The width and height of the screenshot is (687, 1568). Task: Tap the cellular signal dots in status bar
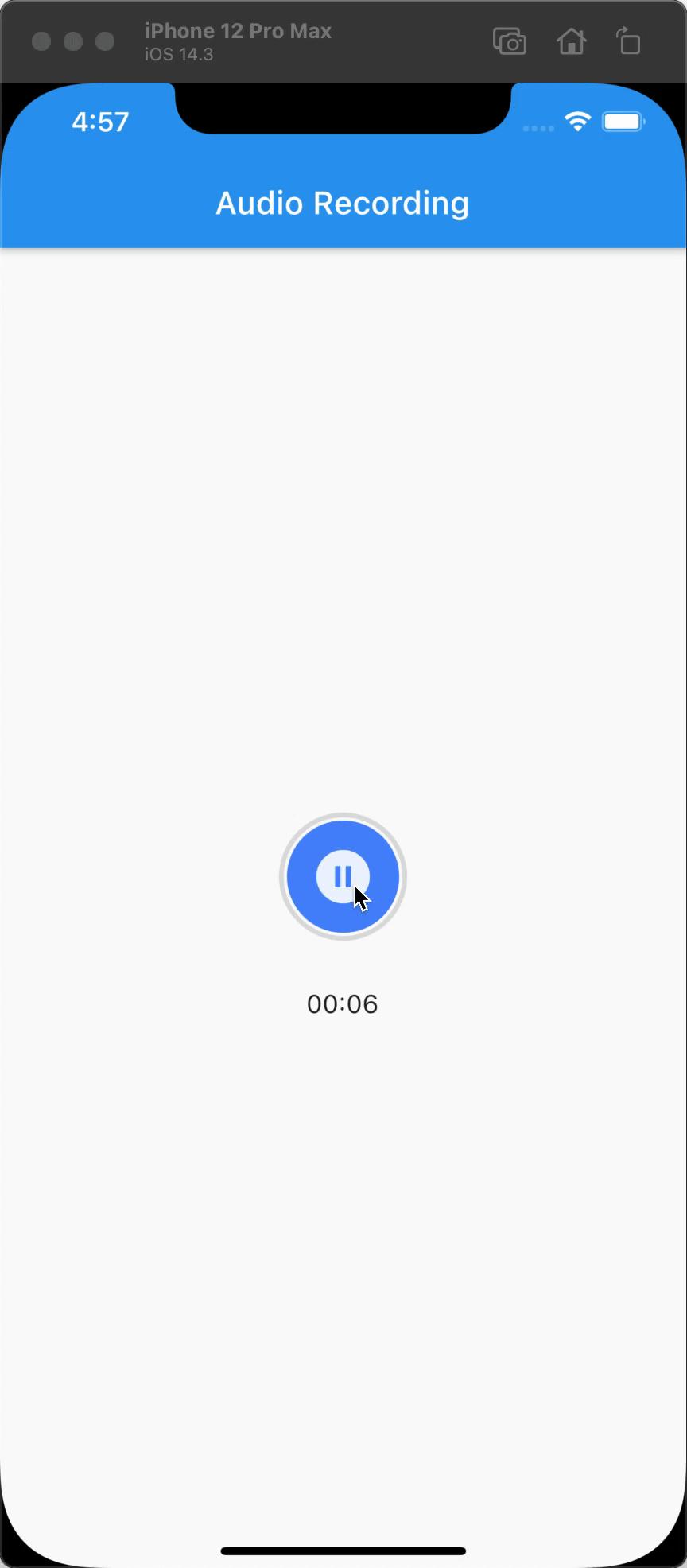click(538, 127)
